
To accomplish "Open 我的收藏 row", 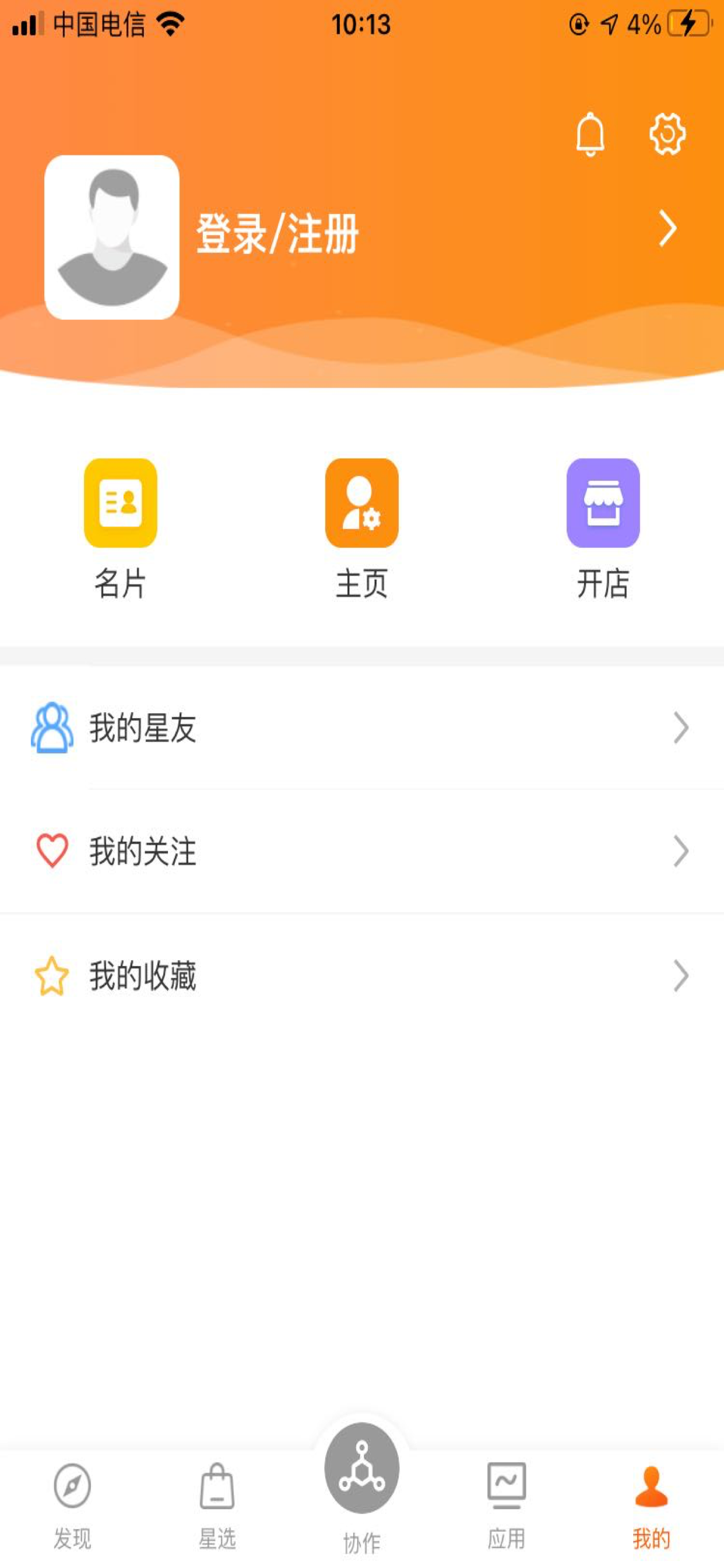I will point(362,976).
